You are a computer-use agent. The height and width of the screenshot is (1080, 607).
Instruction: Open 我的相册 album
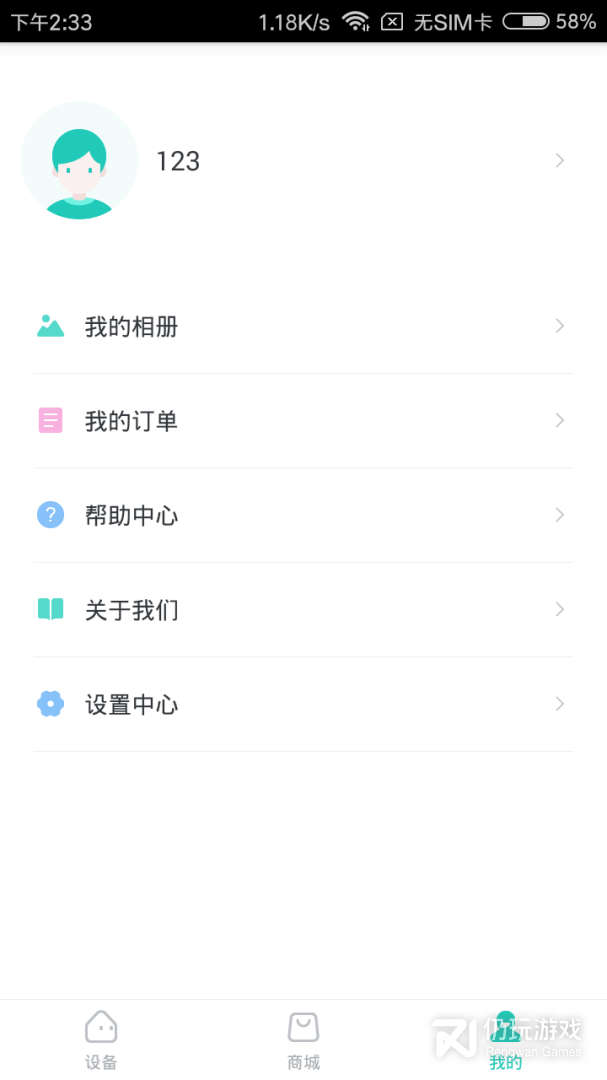pyautogui.click(x=300, y=327)
